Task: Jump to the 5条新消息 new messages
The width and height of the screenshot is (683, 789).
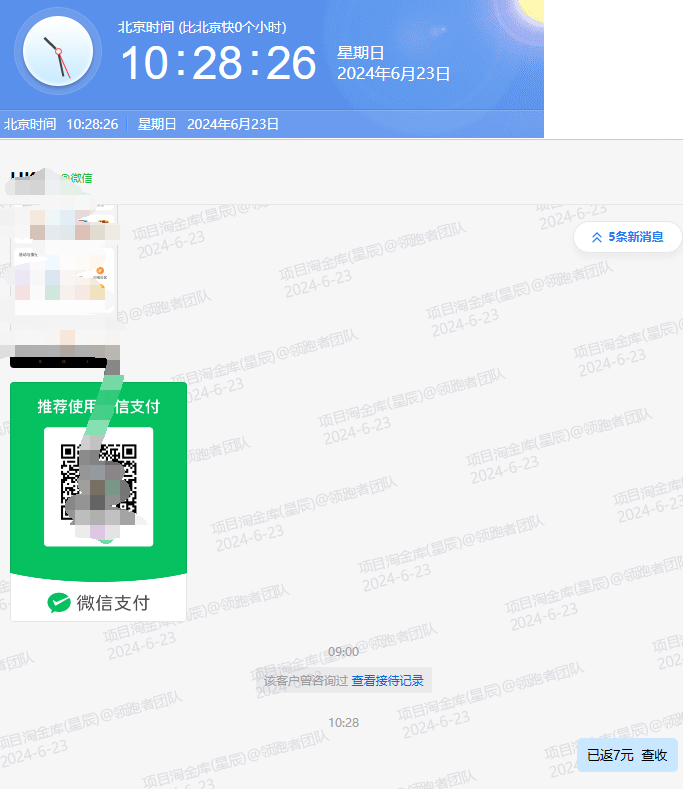Action: click(627, 237)
